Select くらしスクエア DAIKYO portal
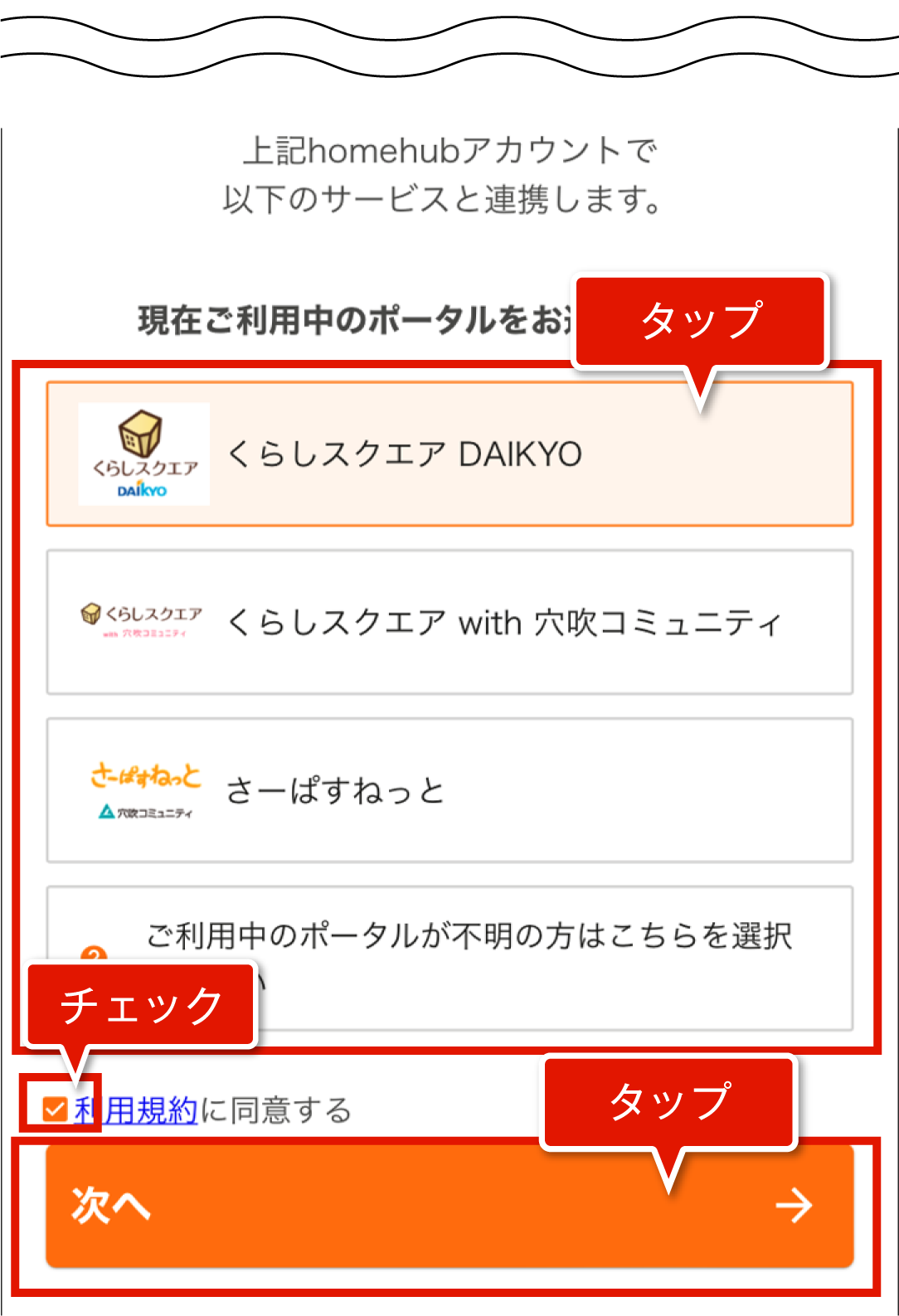 tap(449, 454)
